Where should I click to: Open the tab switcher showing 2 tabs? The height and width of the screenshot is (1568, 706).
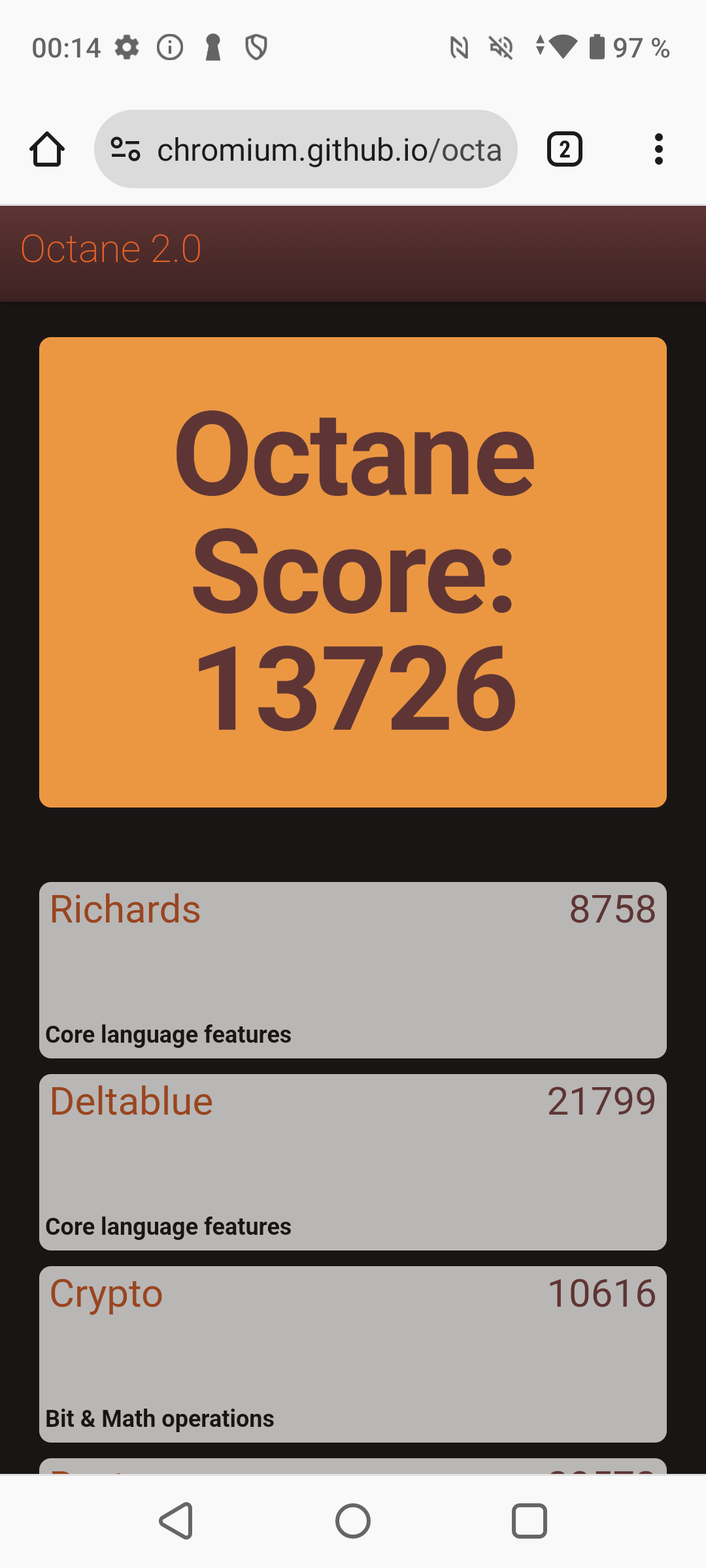click(x=564, y=149)
